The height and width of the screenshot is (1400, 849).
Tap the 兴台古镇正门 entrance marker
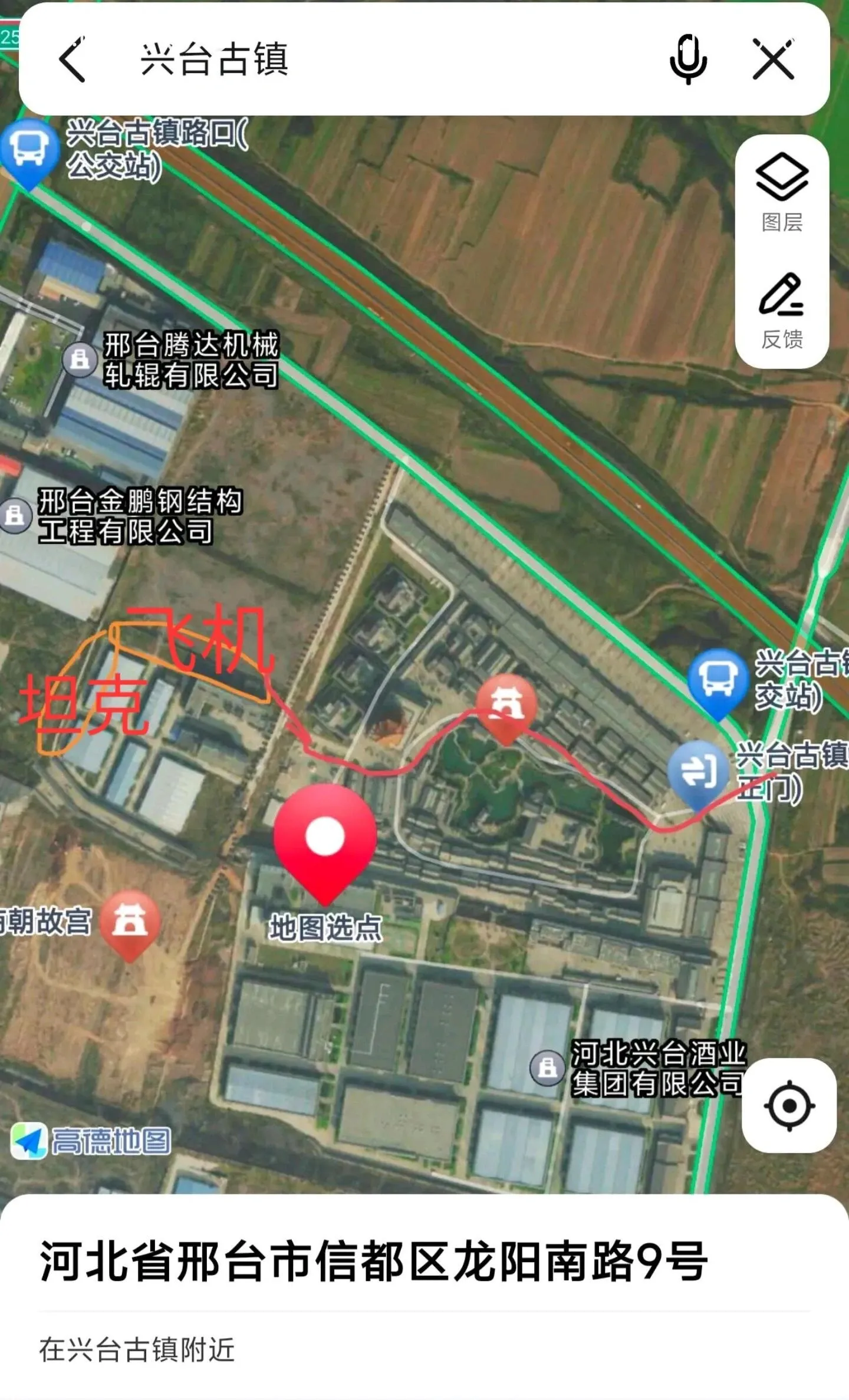coord(699,772)
